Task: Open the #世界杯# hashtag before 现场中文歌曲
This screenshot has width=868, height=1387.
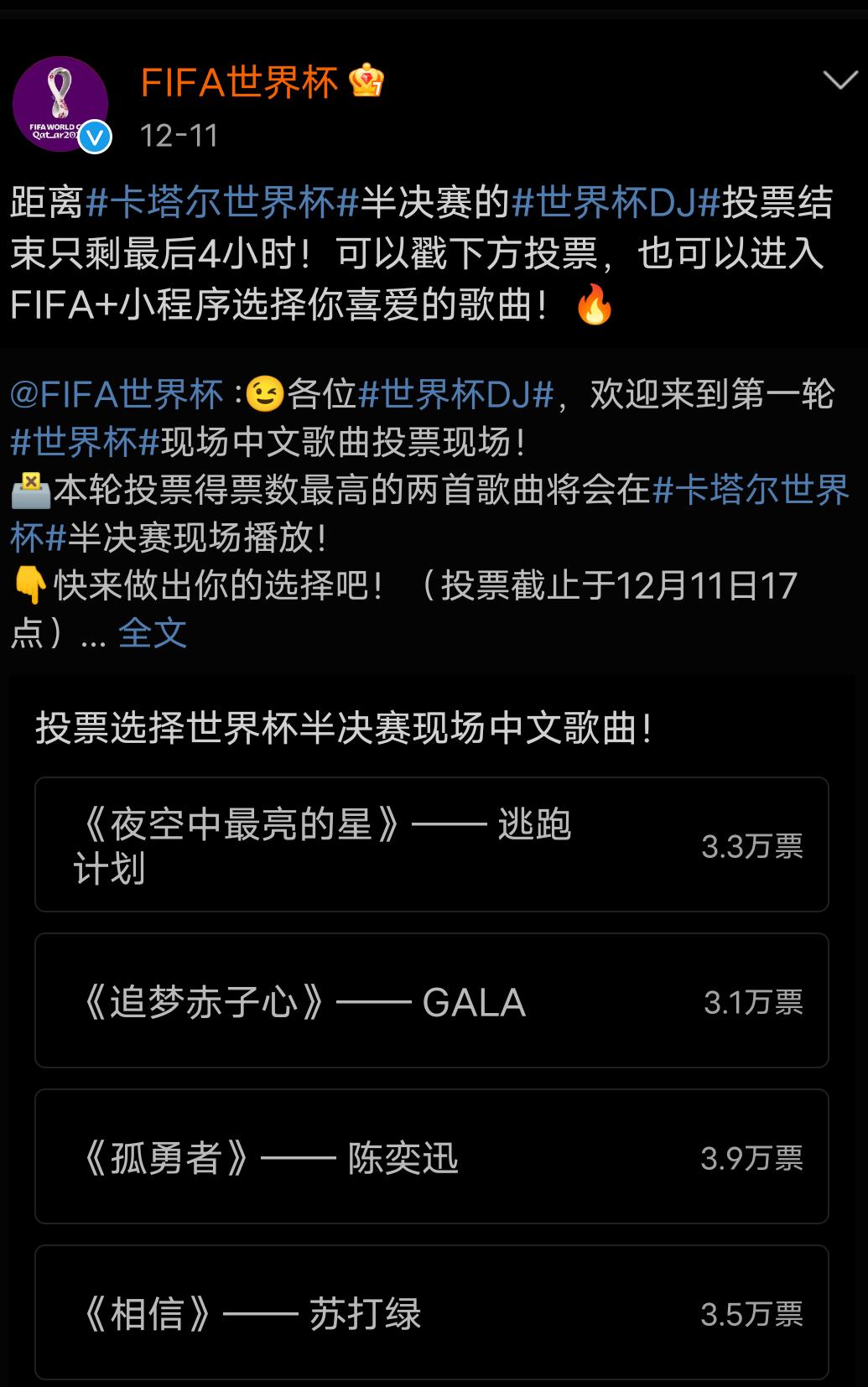Action: [85, 442]
